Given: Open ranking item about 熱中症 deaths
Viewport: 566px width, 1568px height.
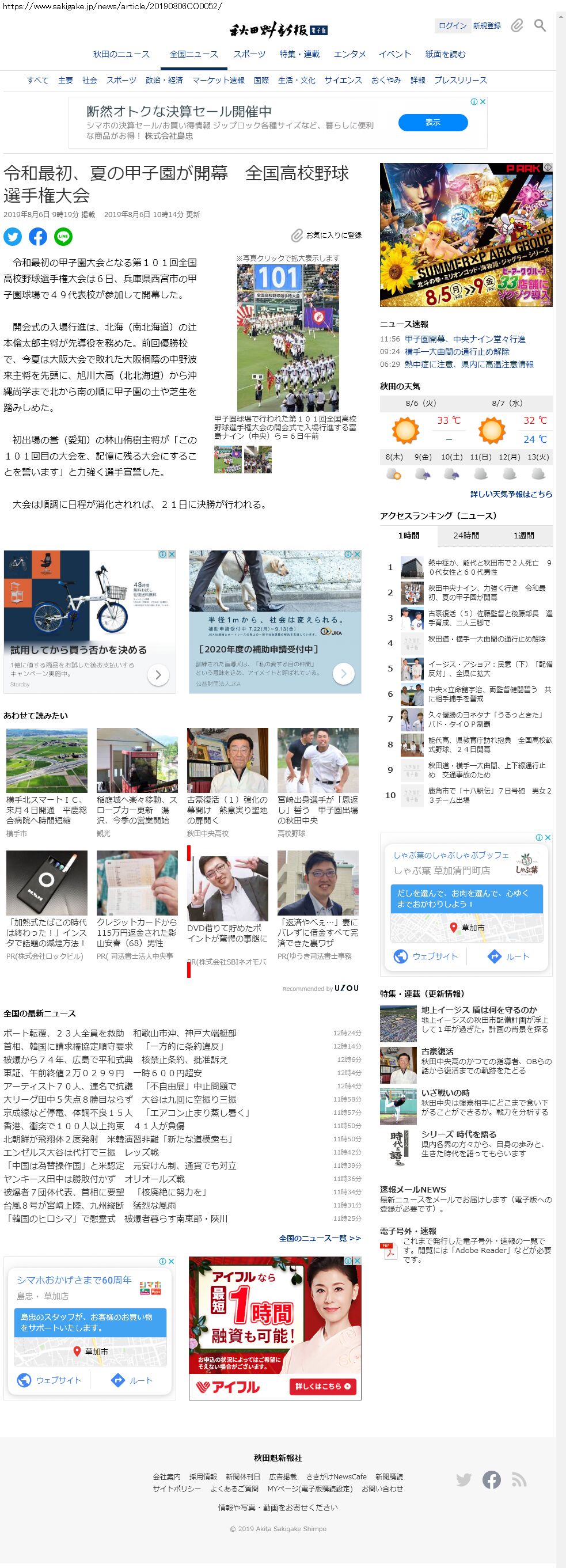Looking at the screenshot, I should pyautogui.click(x=489, y=567).
